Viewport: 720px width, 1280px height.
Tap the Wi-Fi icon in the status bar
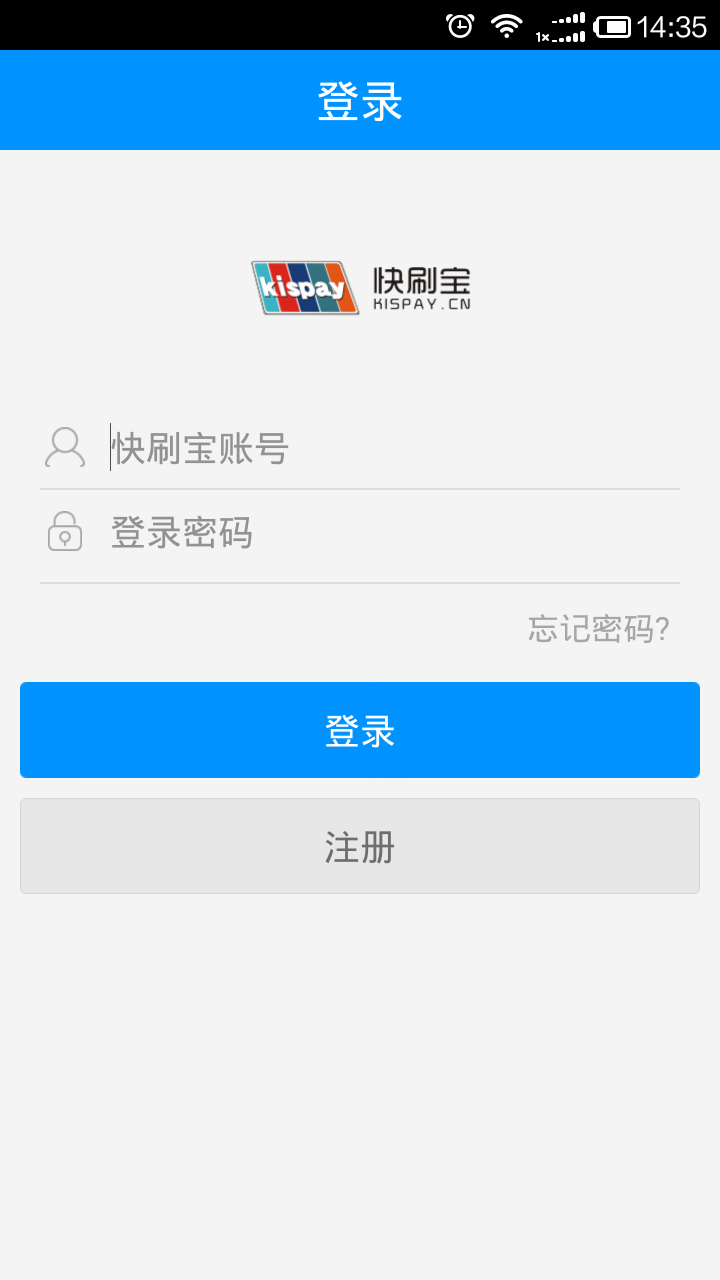(x=508, y=24)
